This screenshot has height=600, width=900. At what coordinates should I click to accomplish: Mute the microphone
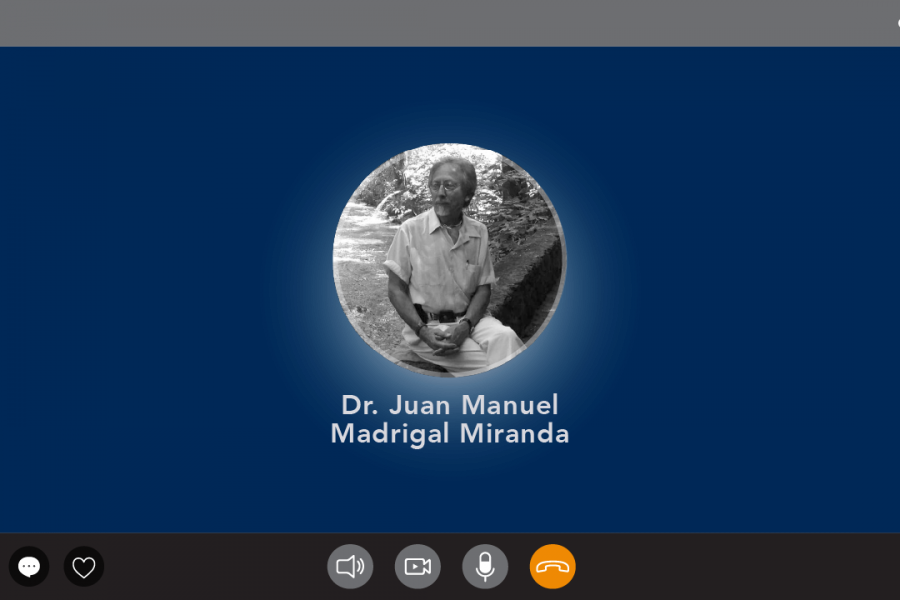click(485, 567)
